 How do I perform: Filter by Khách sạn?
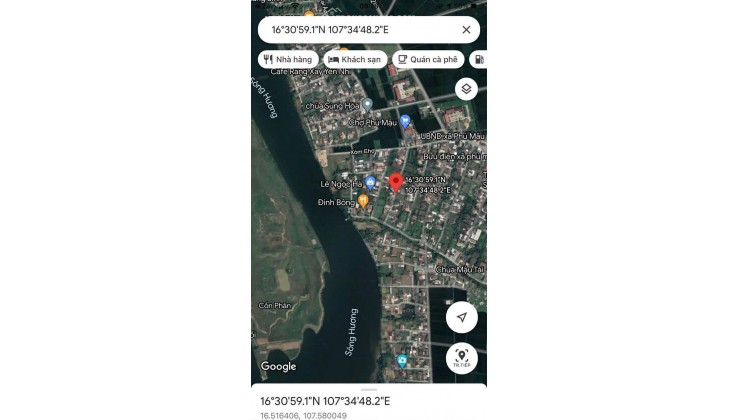coord(355,59)
